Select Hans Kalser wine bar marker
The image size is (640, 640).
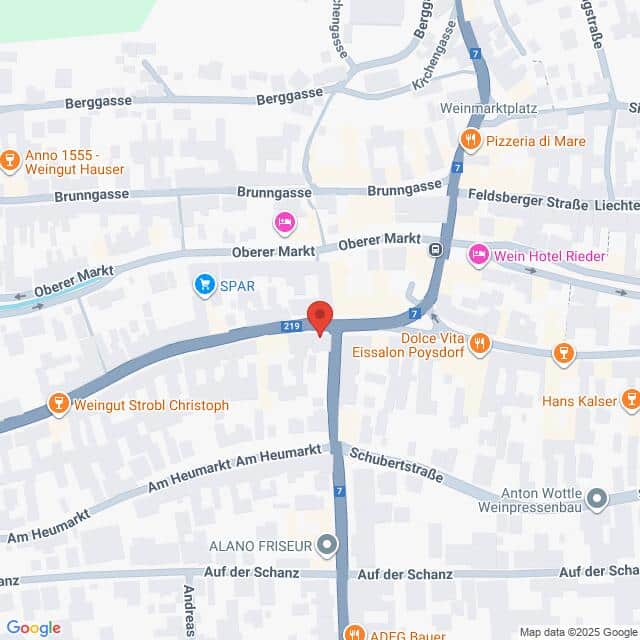[x=631, y=400]
